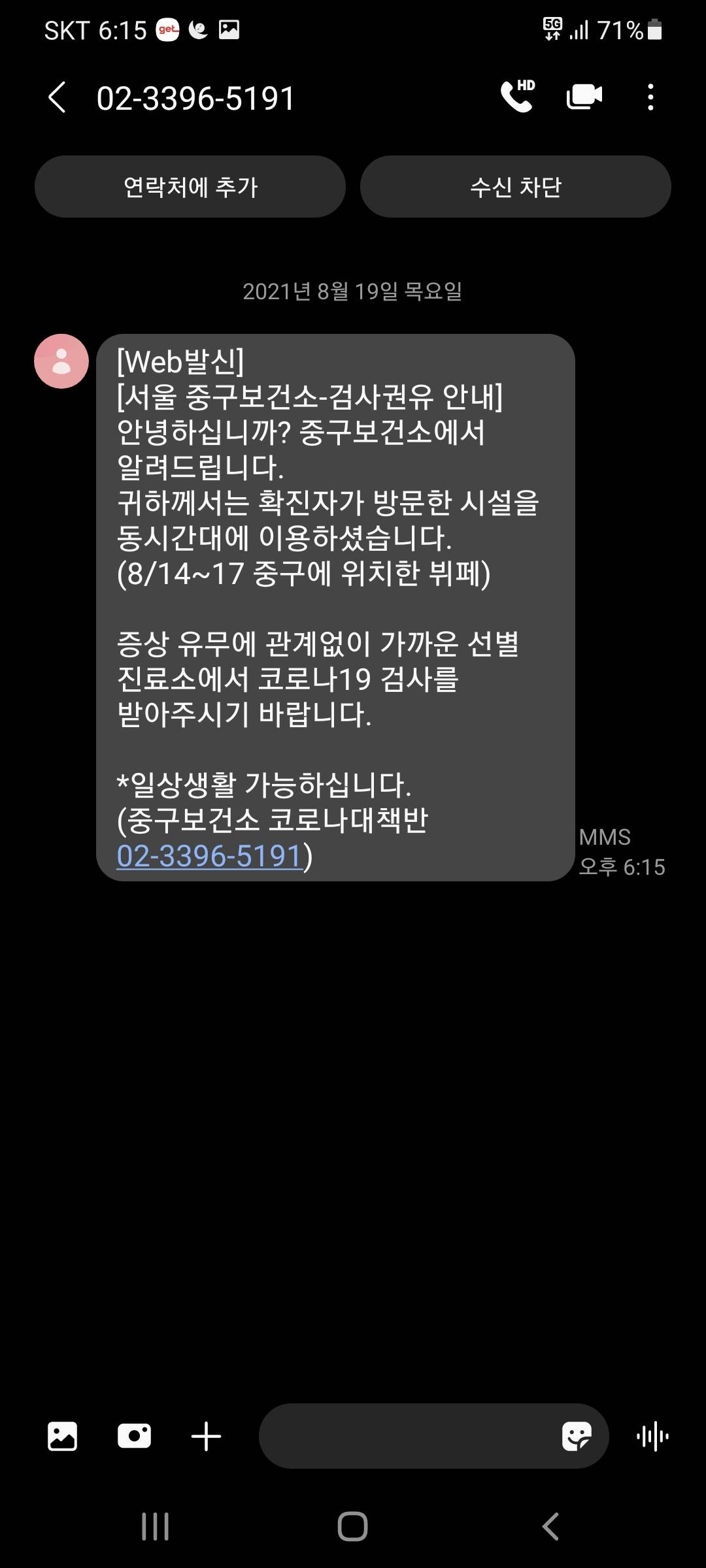
Task: Start a voice call to 02-3396-5191
Action: coord(518,97)
